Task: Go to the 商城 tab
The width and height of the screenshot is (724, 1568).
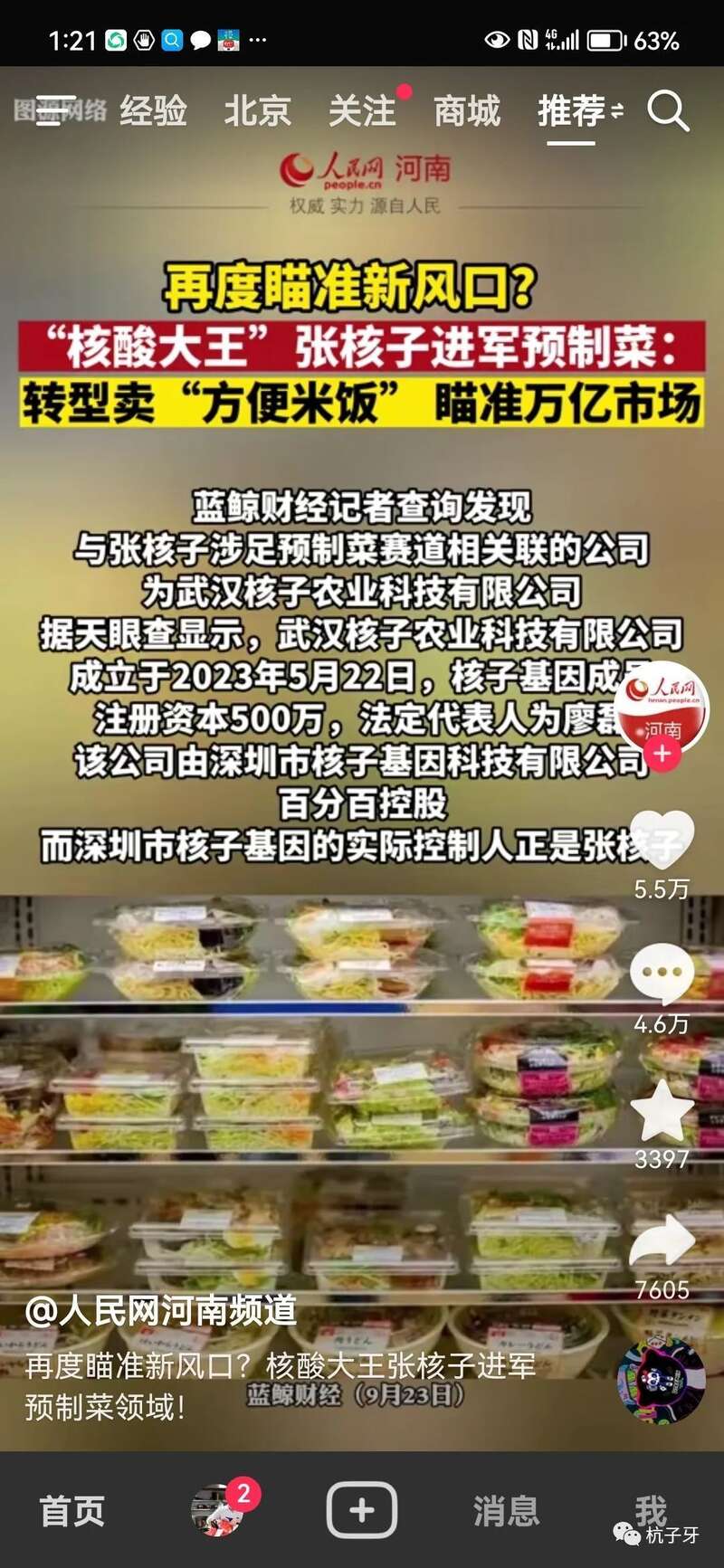Action: [x=466, y=111]
